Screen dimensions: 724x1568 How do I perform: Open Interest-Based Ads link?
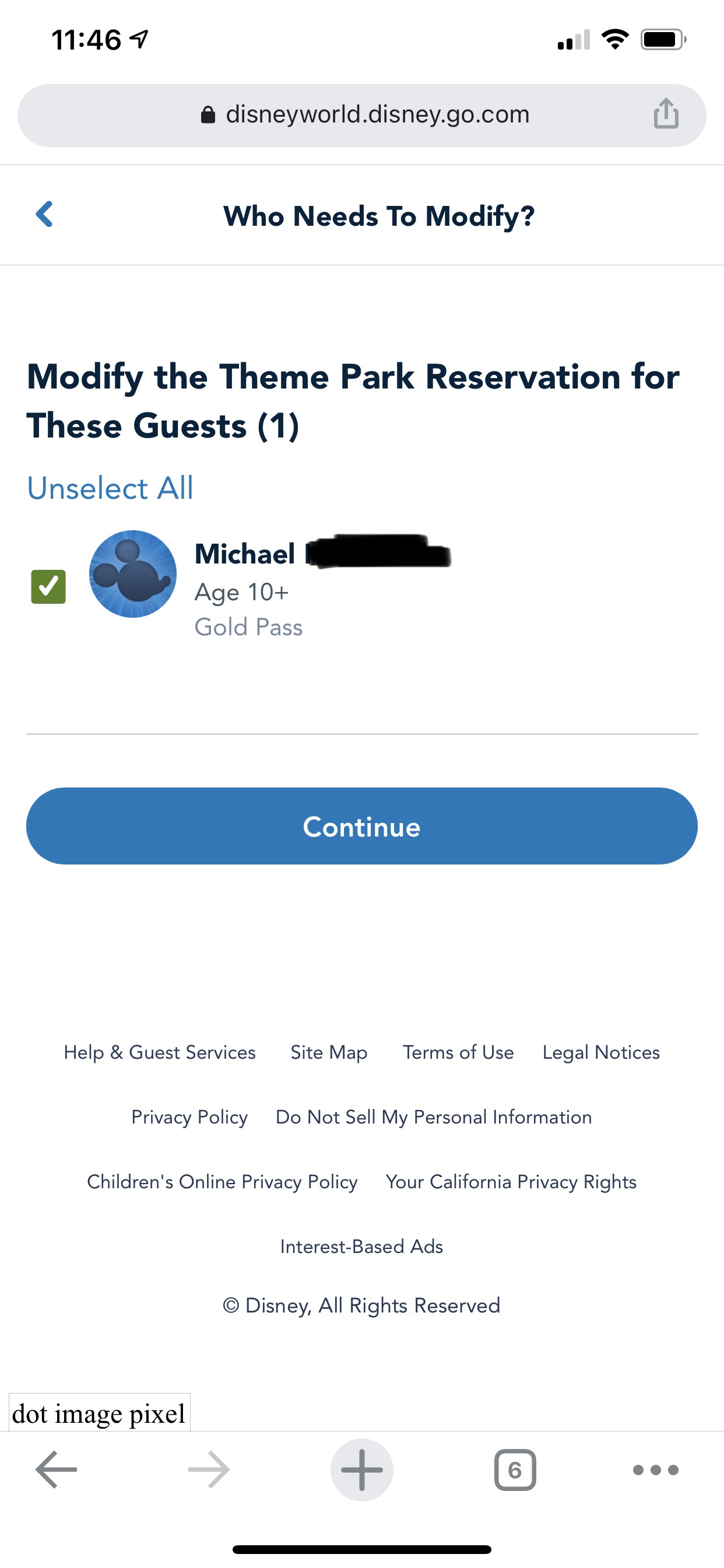[x=361, y=1246]
